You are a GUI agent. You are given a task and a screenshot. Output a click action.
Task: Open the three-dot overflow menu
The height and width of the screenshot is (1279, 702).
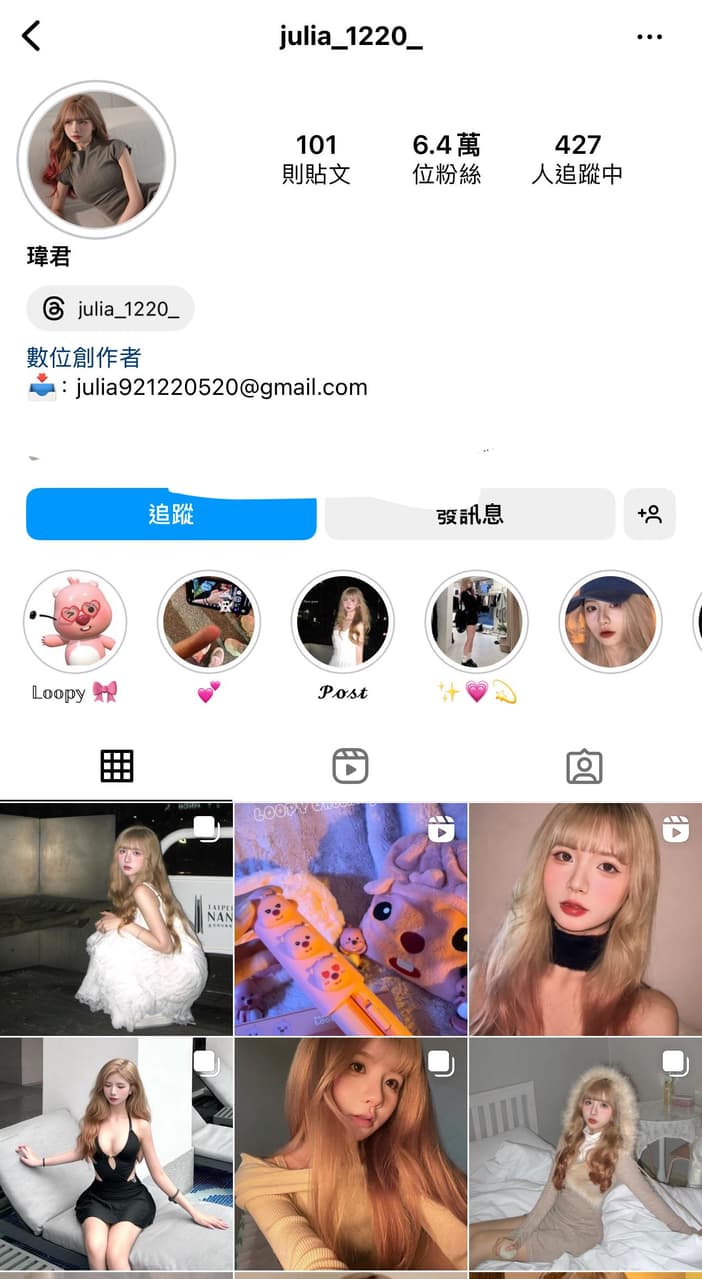tap(649, 37)
